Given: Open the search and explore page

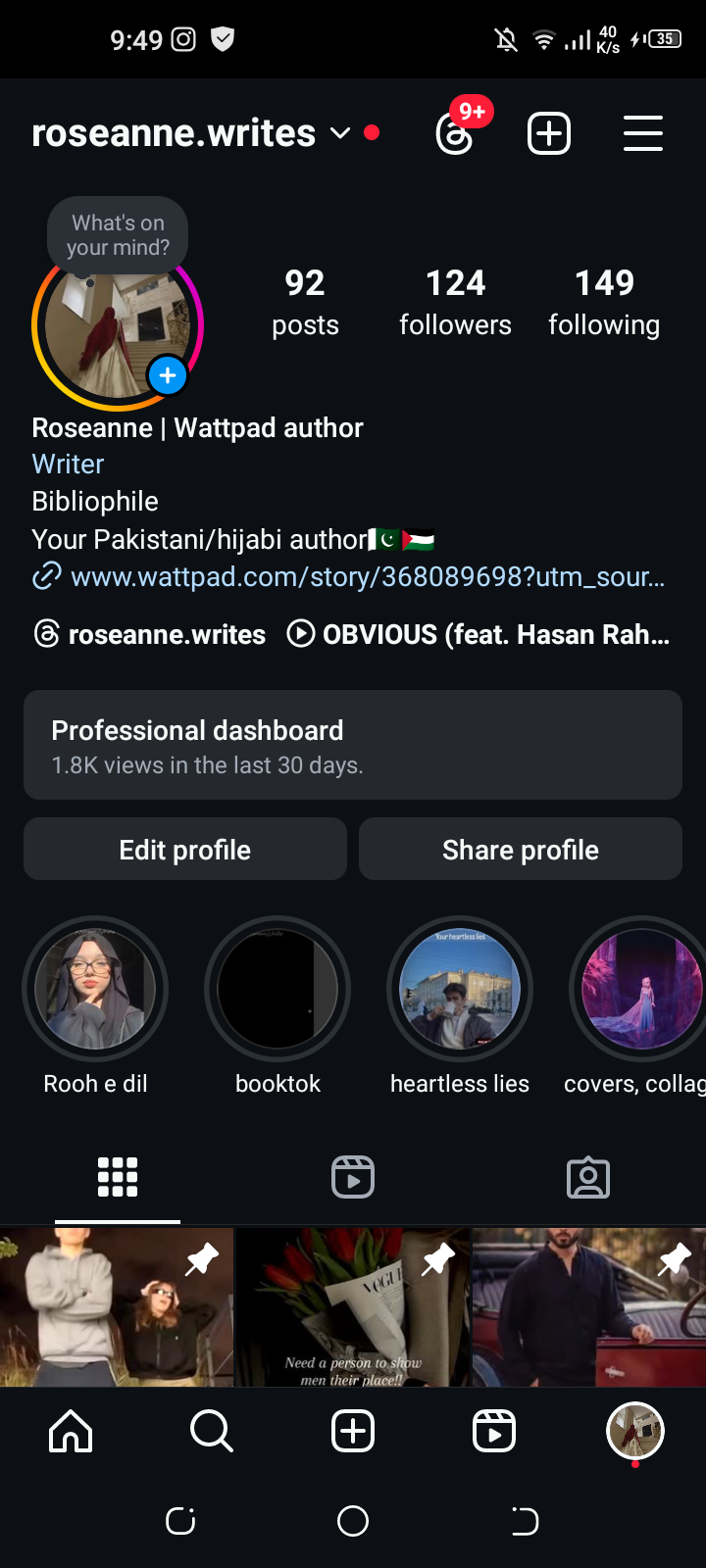Looking at the screenshot, I should (212, 1432).
